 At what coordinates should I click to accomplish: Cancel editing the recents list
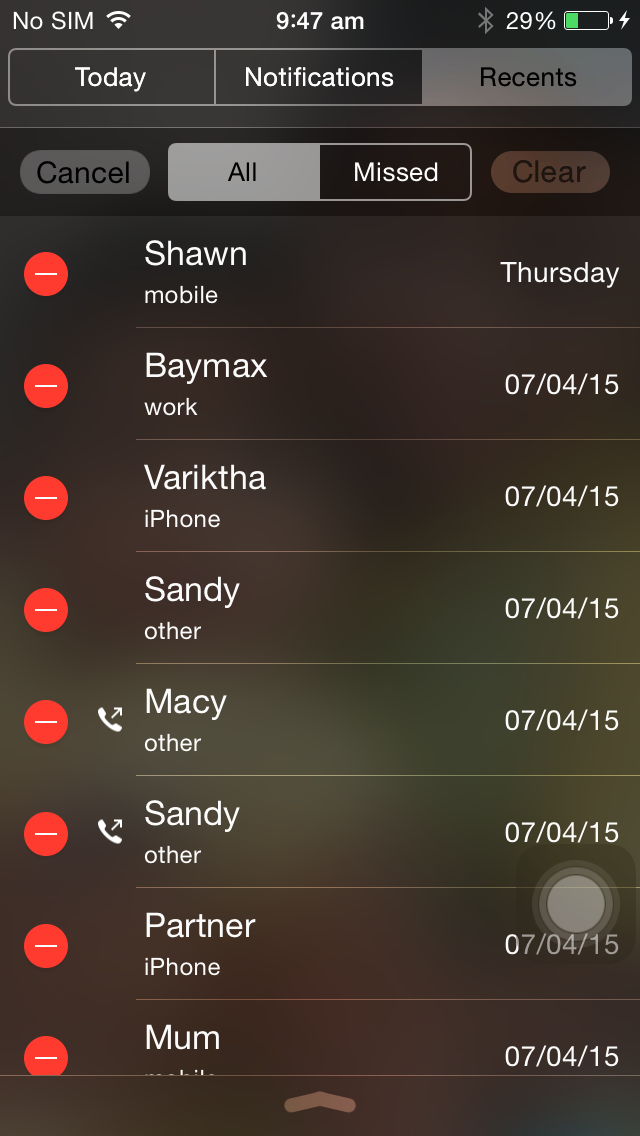pyautogui.click(x=84, y=172)
